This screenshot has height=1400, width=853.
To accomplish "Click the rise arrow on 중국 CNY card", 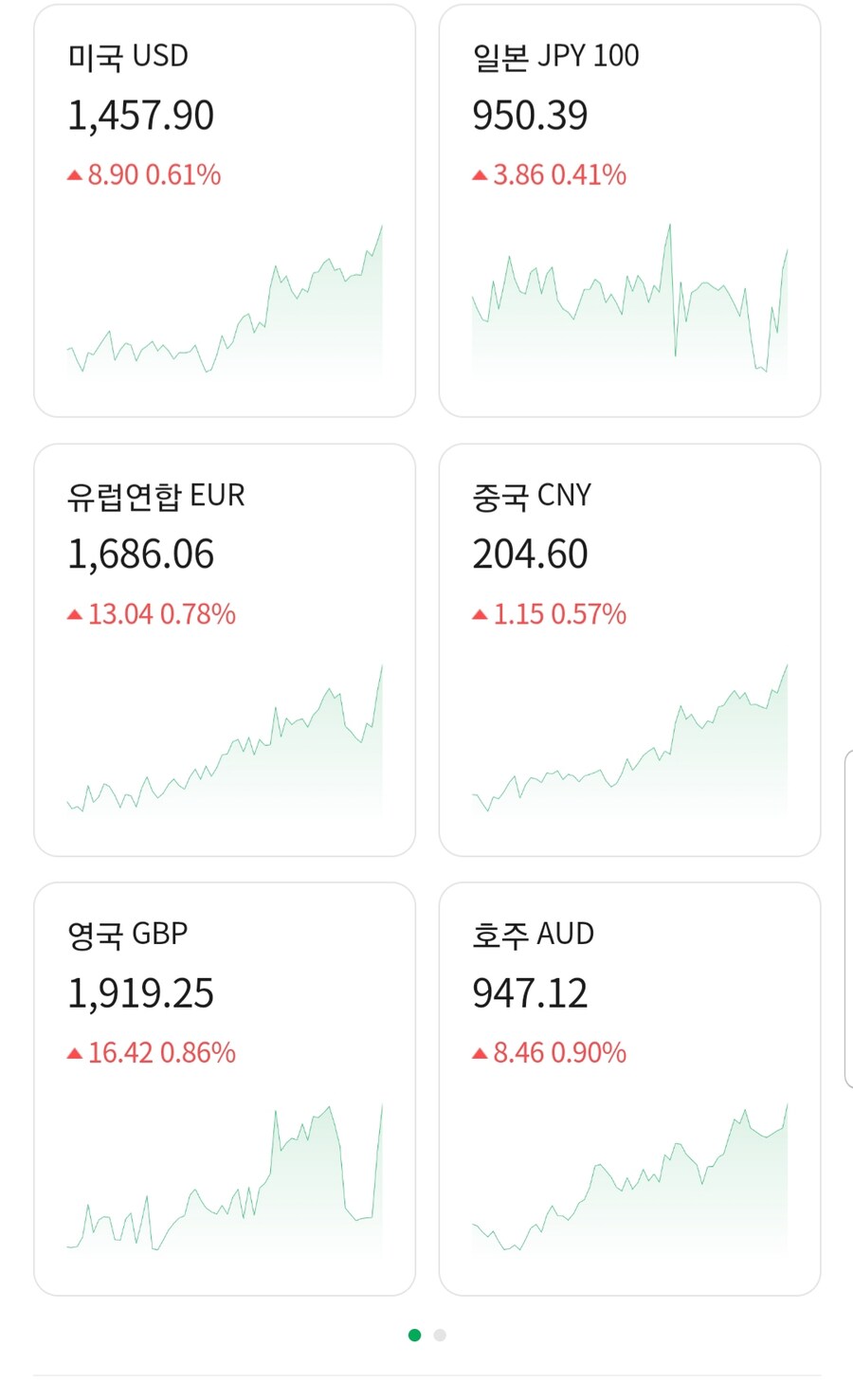I will pos(479,613).
